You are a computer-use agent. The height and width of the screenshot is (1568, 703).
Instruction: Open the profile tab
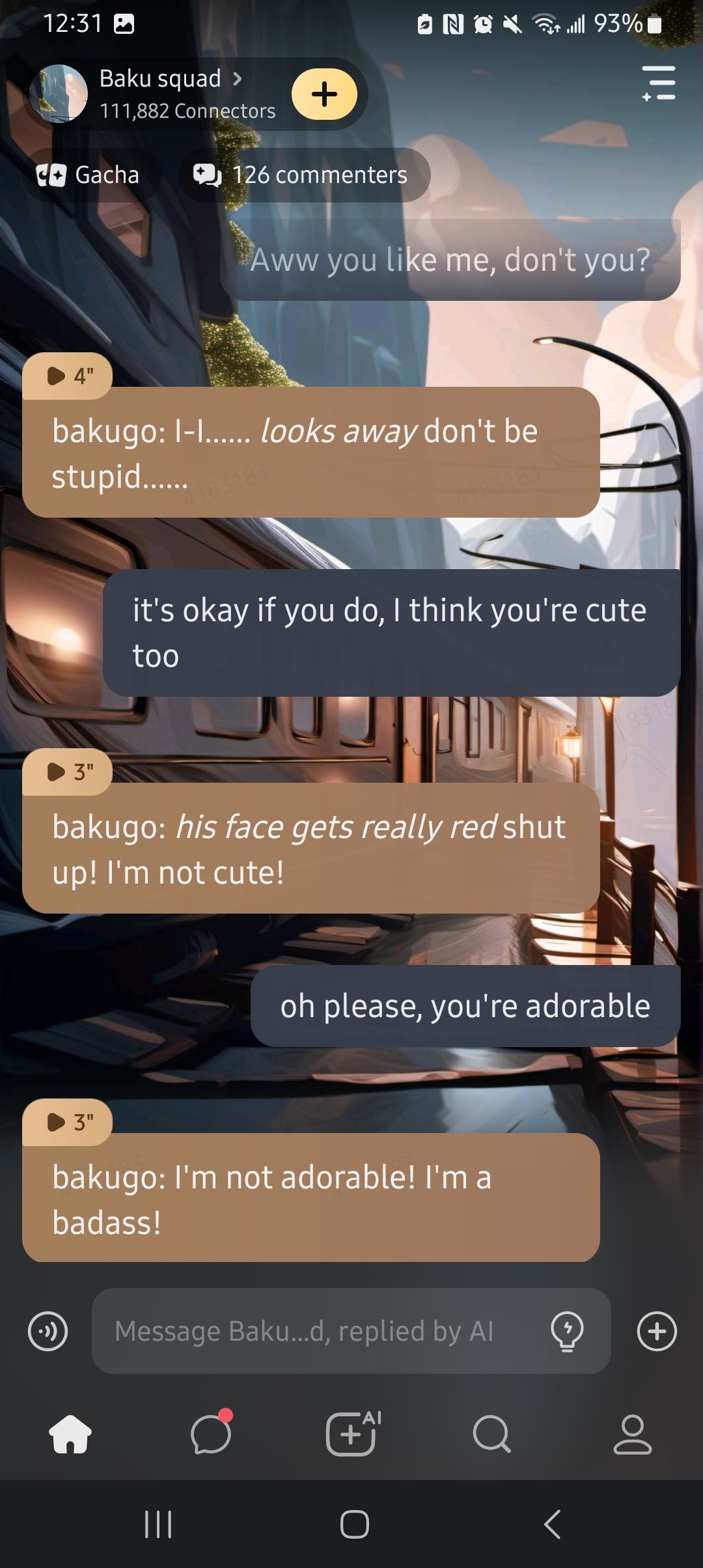[632, 1435]
